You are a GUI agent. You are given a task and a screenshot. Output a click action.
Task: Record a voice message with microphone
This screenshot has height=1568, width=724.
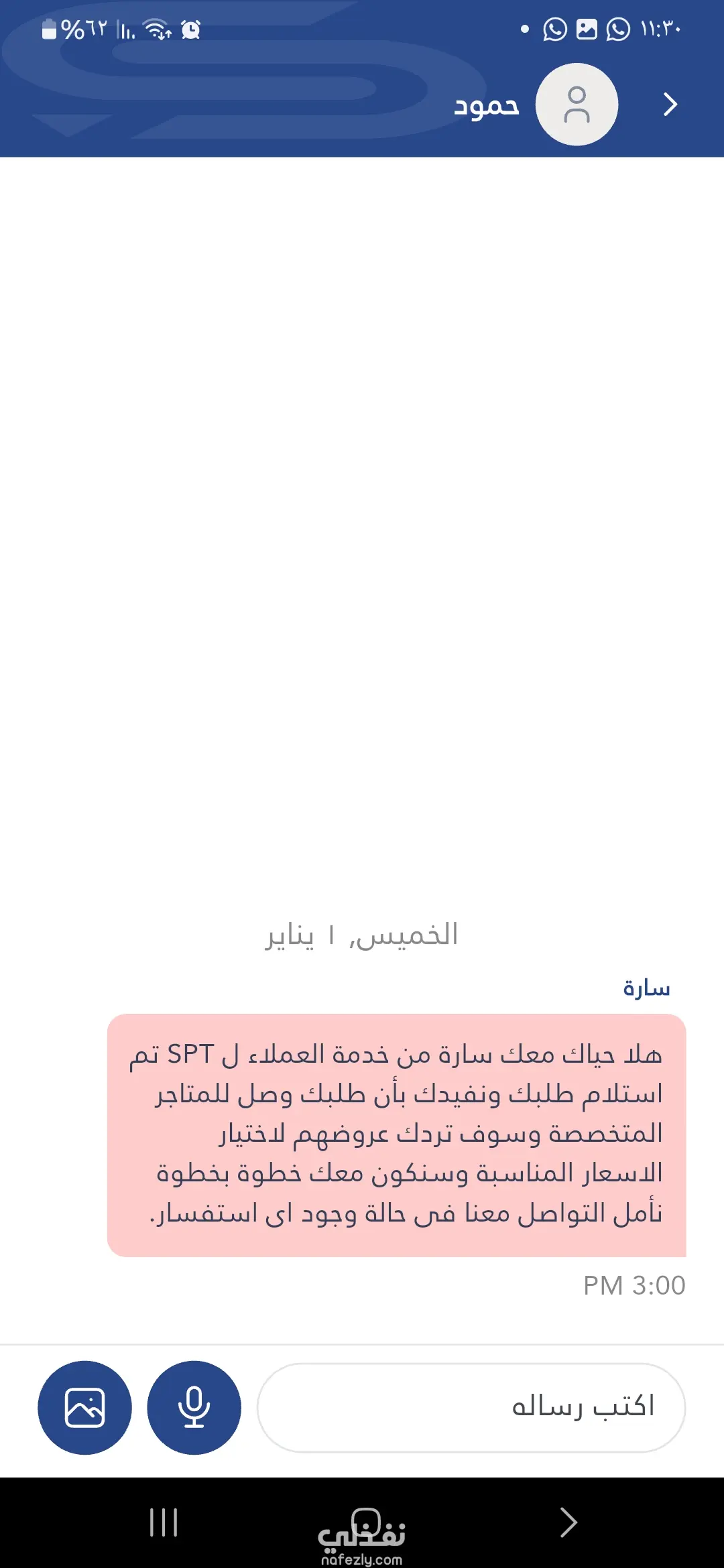coord(194,1407)
